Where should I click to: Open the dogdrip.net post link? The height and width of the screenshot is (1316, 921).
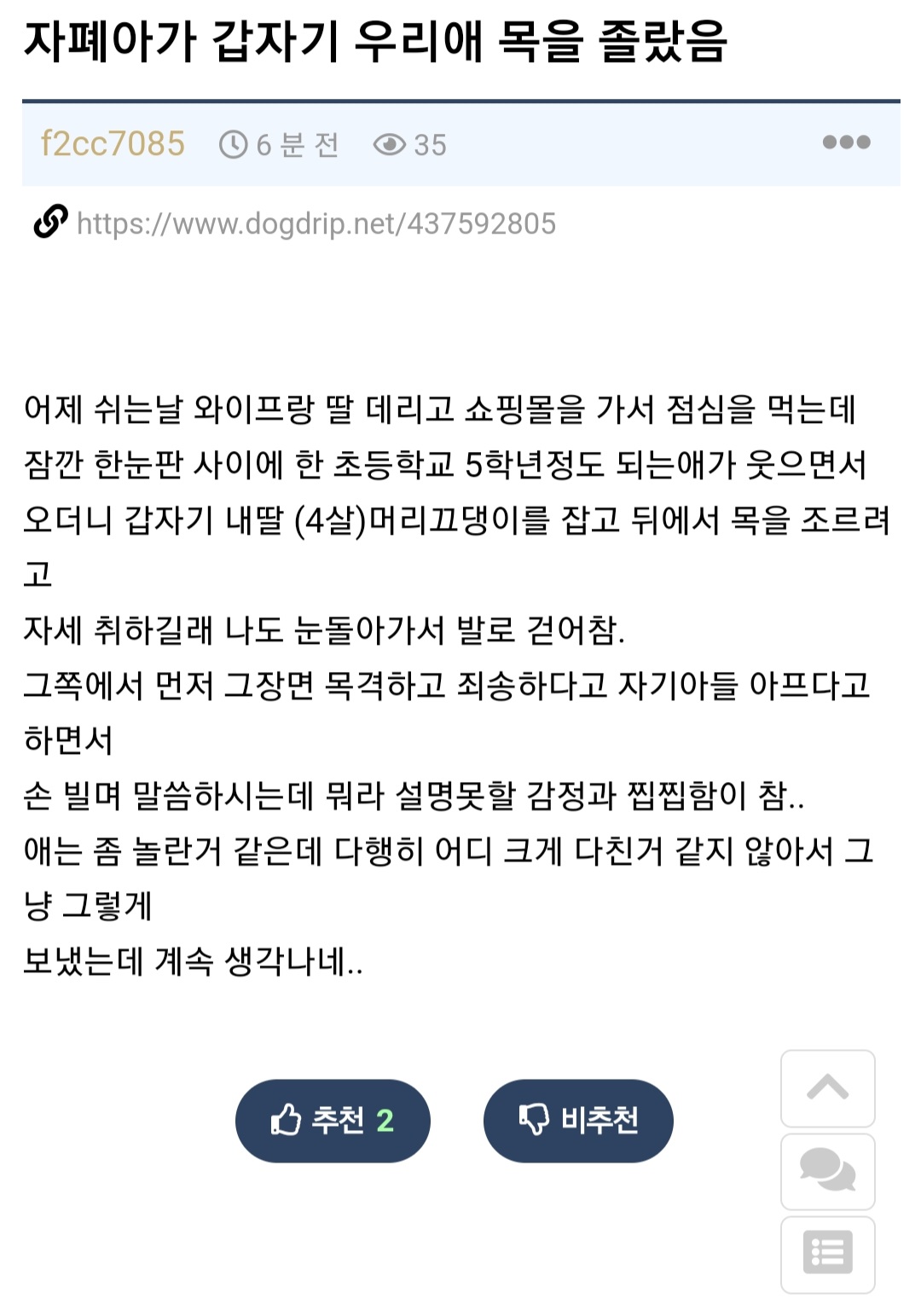click(x=316, y=223)
